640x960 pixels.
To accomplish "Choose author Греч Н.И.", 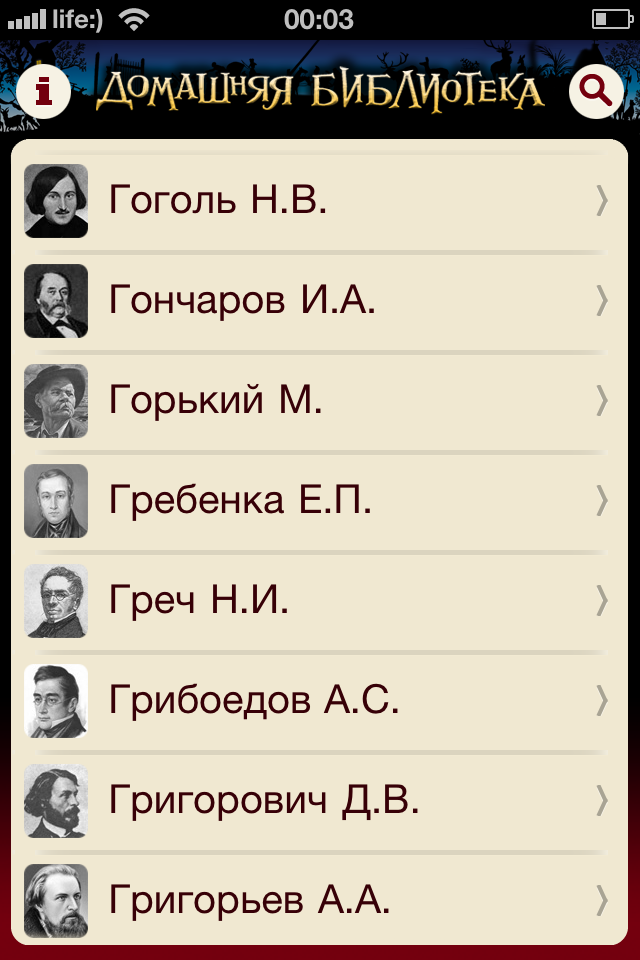I will click(318, 601).
